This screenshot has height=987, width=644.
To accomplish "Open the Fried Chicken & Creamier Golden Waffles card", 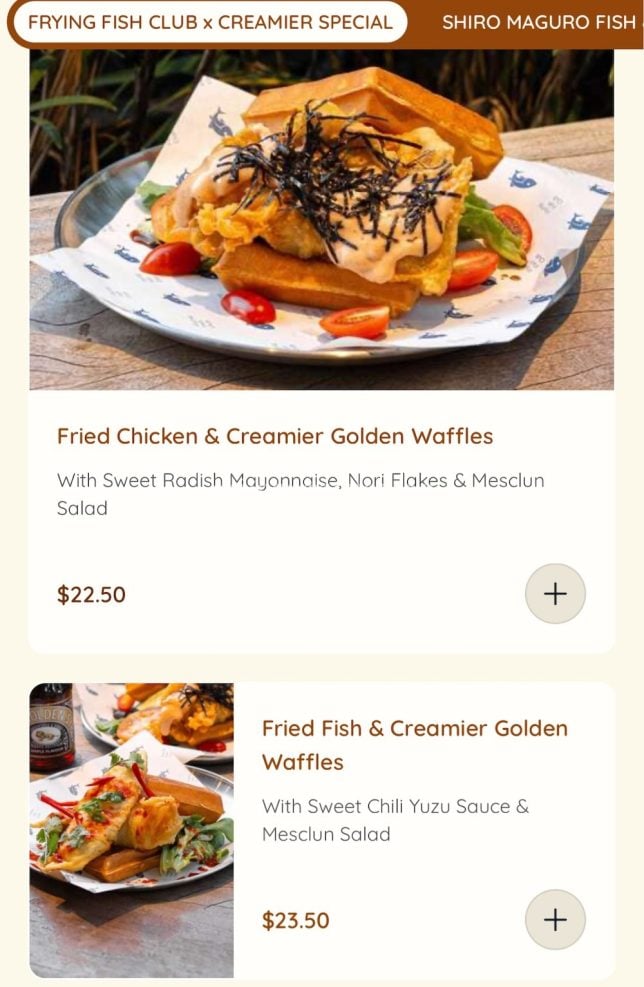I will 275,437.
